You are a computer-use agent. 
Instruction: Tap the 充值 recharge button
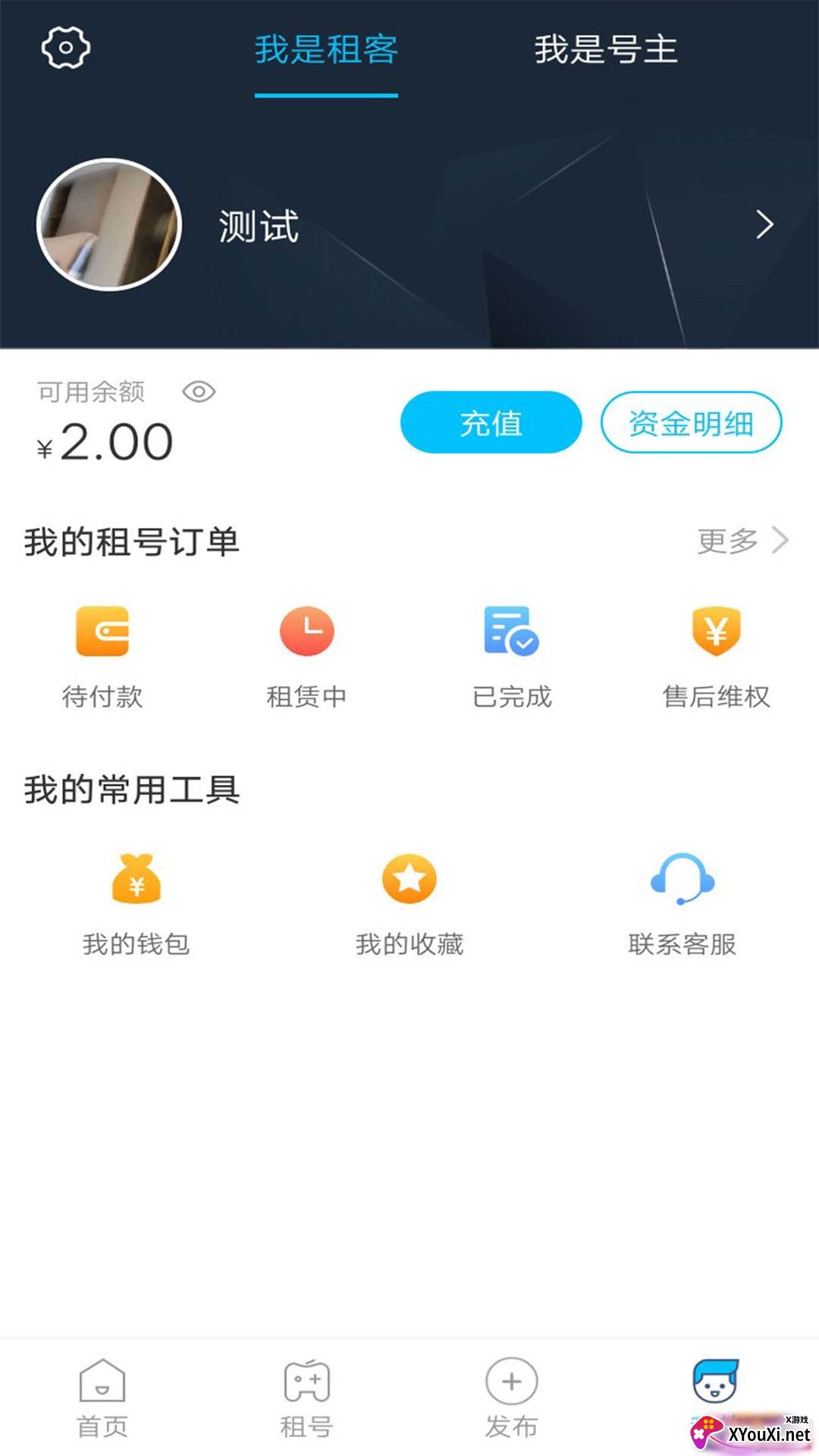pos(491,422)
